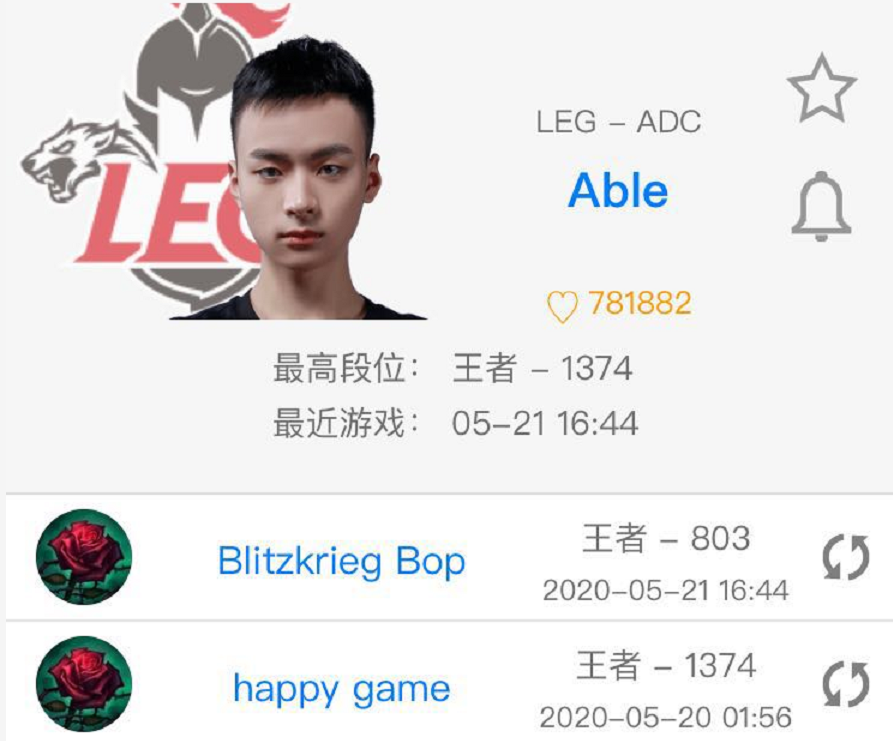Image resolution: width=893 pixels, height=741 pixels.
Task: Refresh the Blitzkrieg Bop account data
Action: [x=845, y=558]
